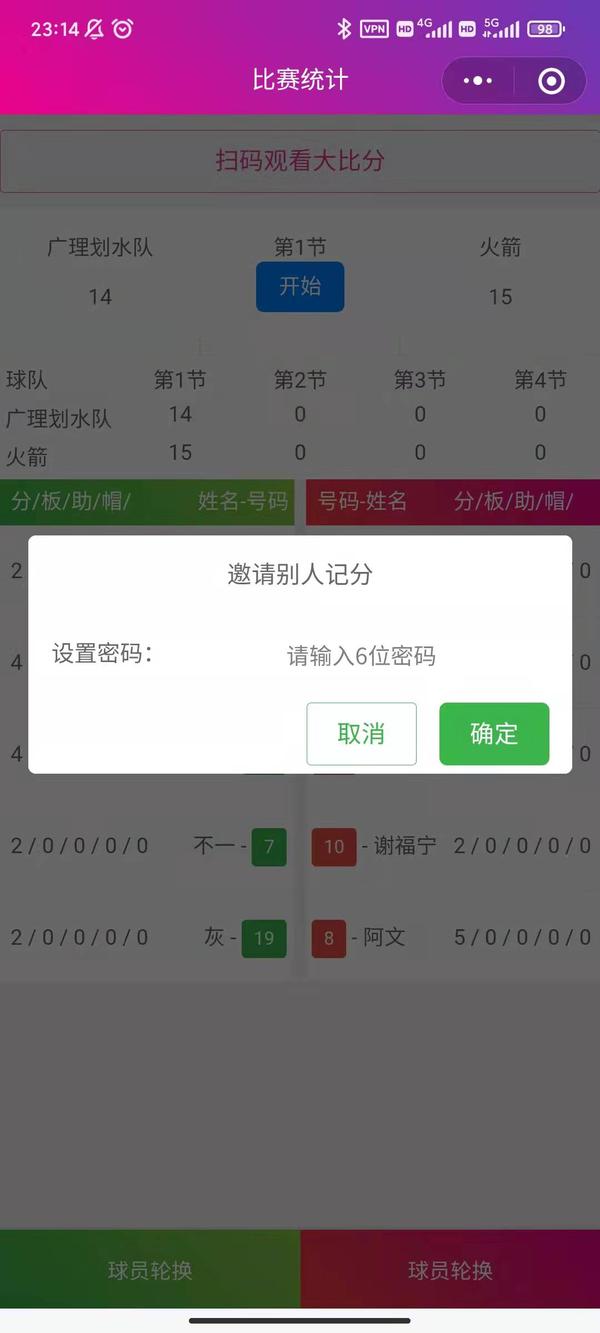Confirm the password with 确定
Viewport: 600px width, 1333px height.
click(494, 734)
